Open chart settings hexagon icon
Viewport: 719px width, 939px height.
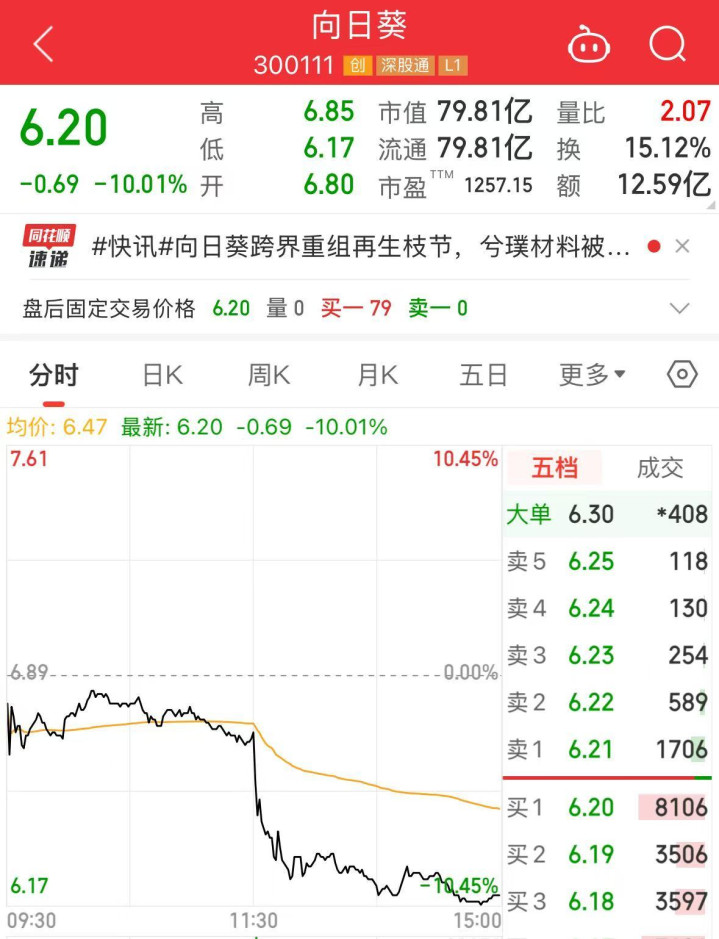coord(681,375)
